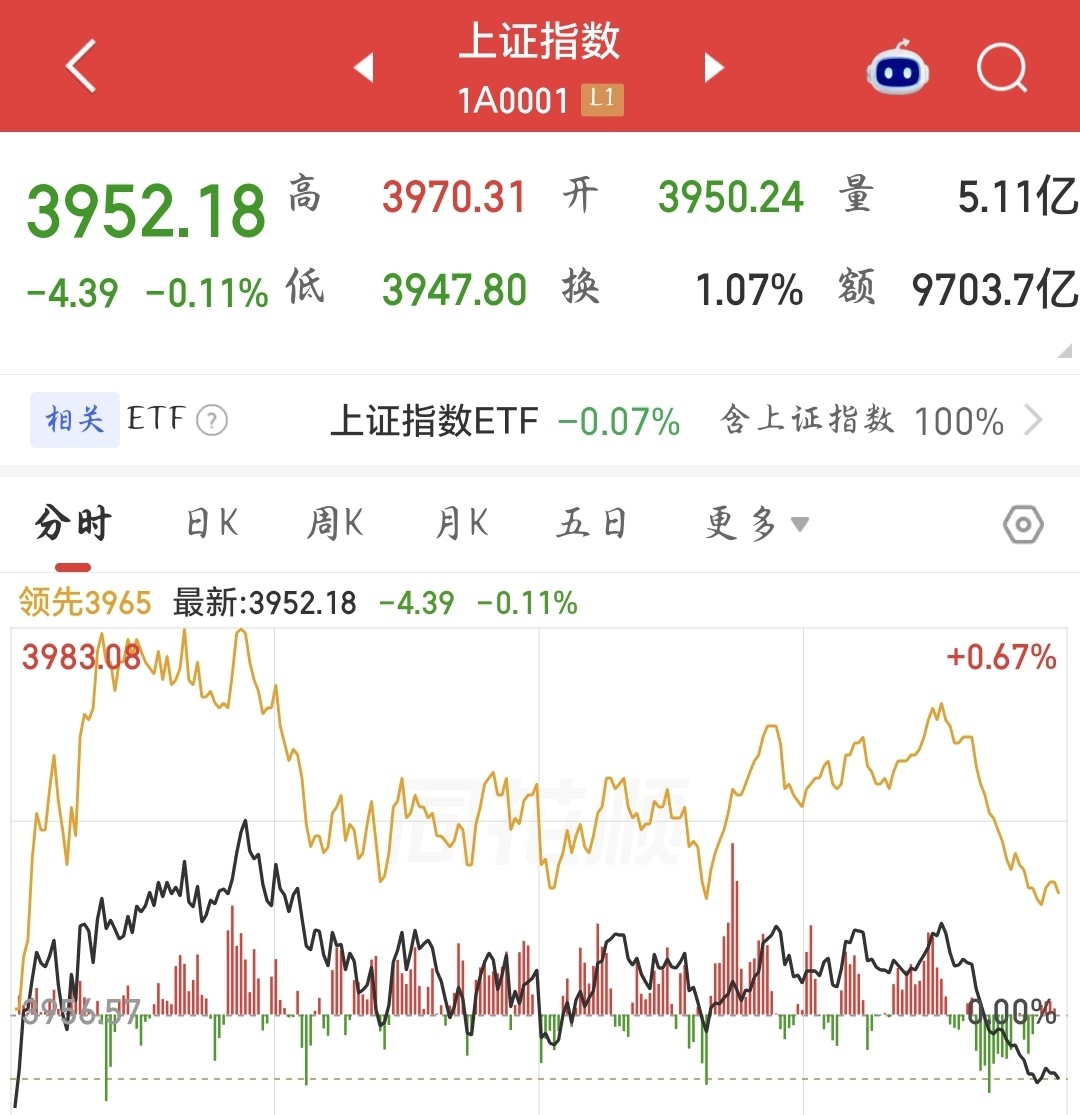
Task: Open the search magnifier
Action: click(x=1003, y=68)
